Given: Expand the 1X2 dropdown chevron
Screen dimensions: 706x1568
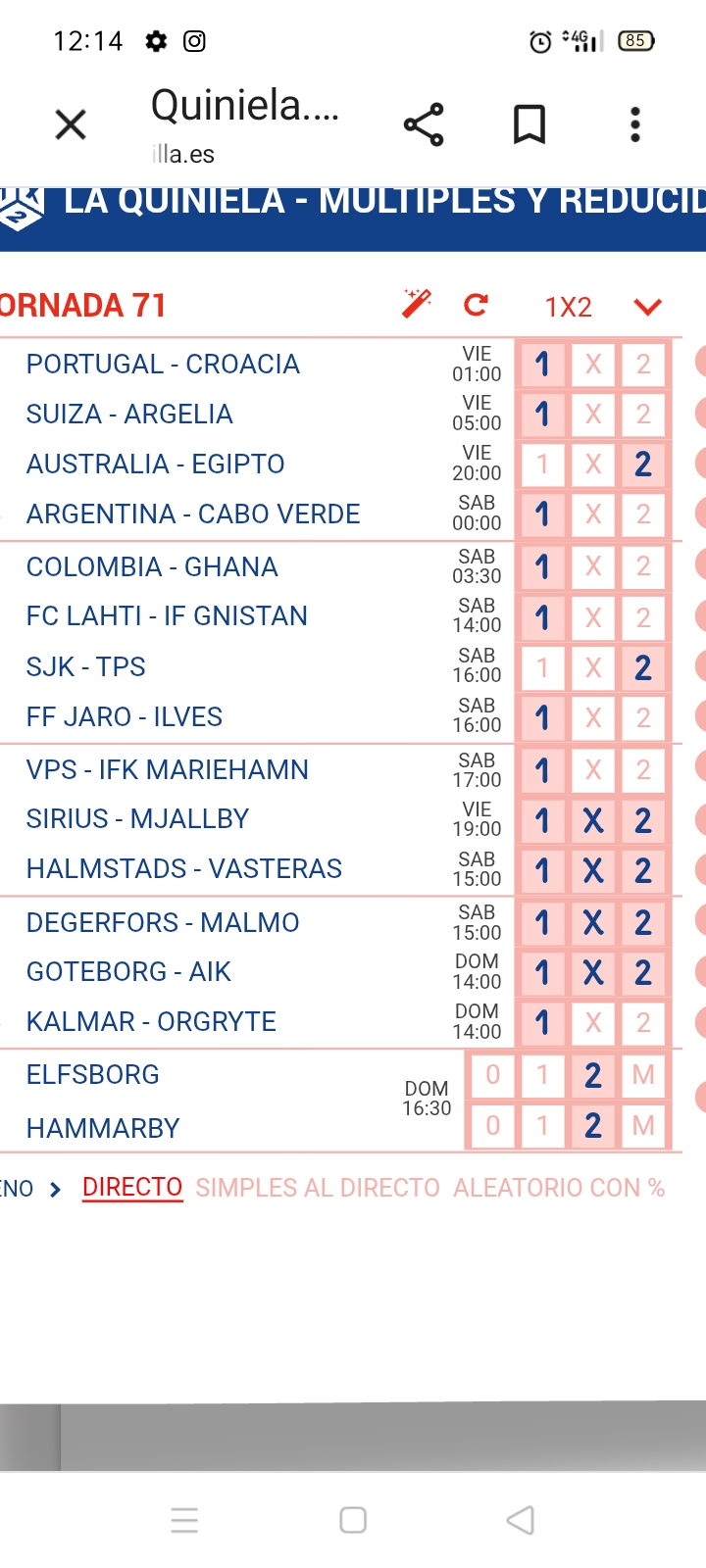Looking at the screenshot, I should pos(648,307).
